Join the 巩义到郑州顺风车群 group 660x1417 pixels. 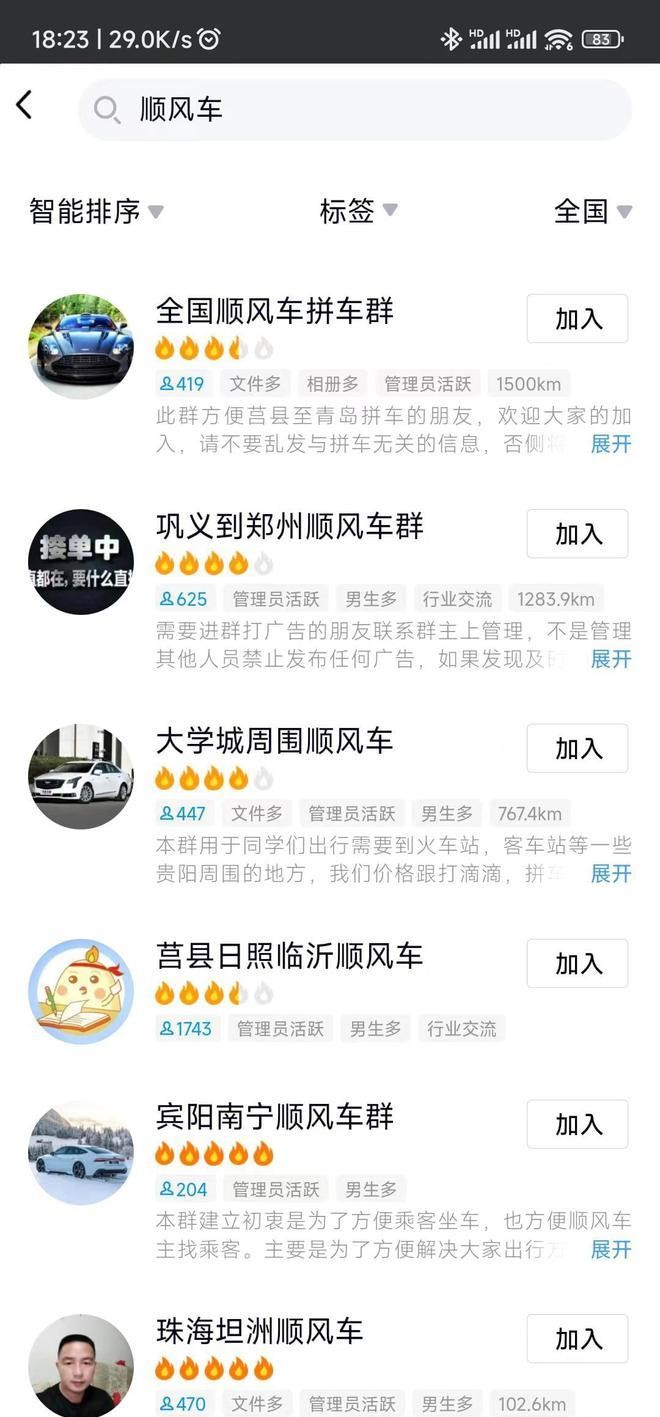coord(577,534)
